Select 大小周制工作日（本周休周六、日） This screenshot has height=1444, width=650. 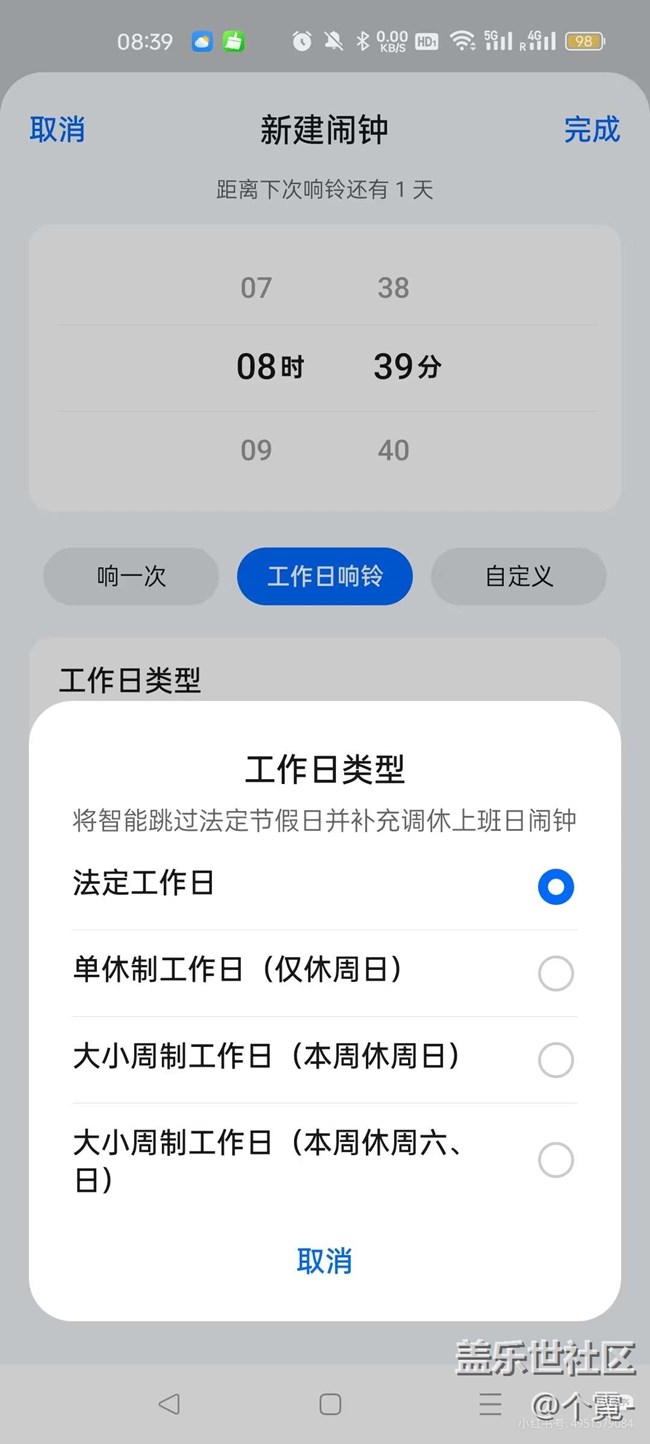click(555, 1160)
